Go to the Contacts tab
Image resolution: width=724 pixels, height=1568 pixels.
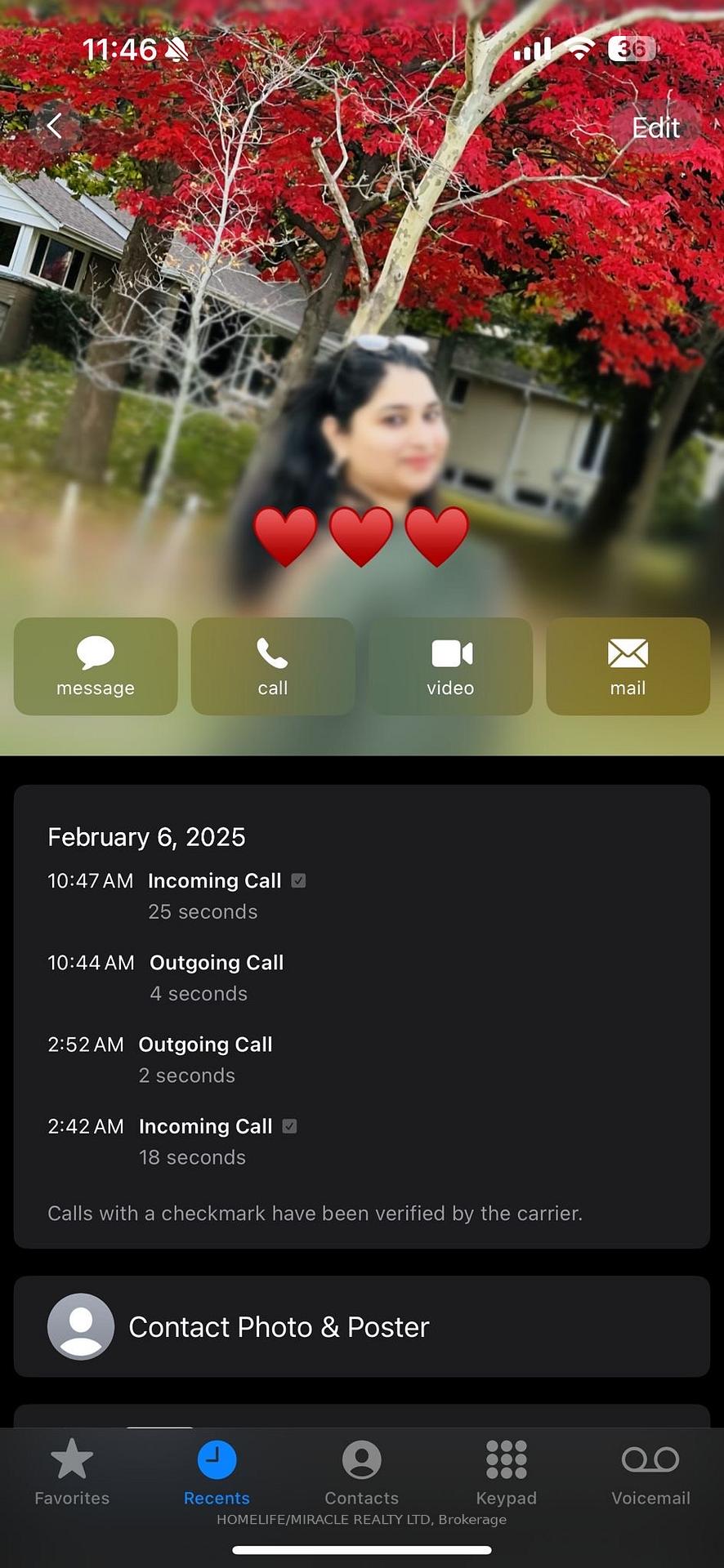(x=361, y=1472)
